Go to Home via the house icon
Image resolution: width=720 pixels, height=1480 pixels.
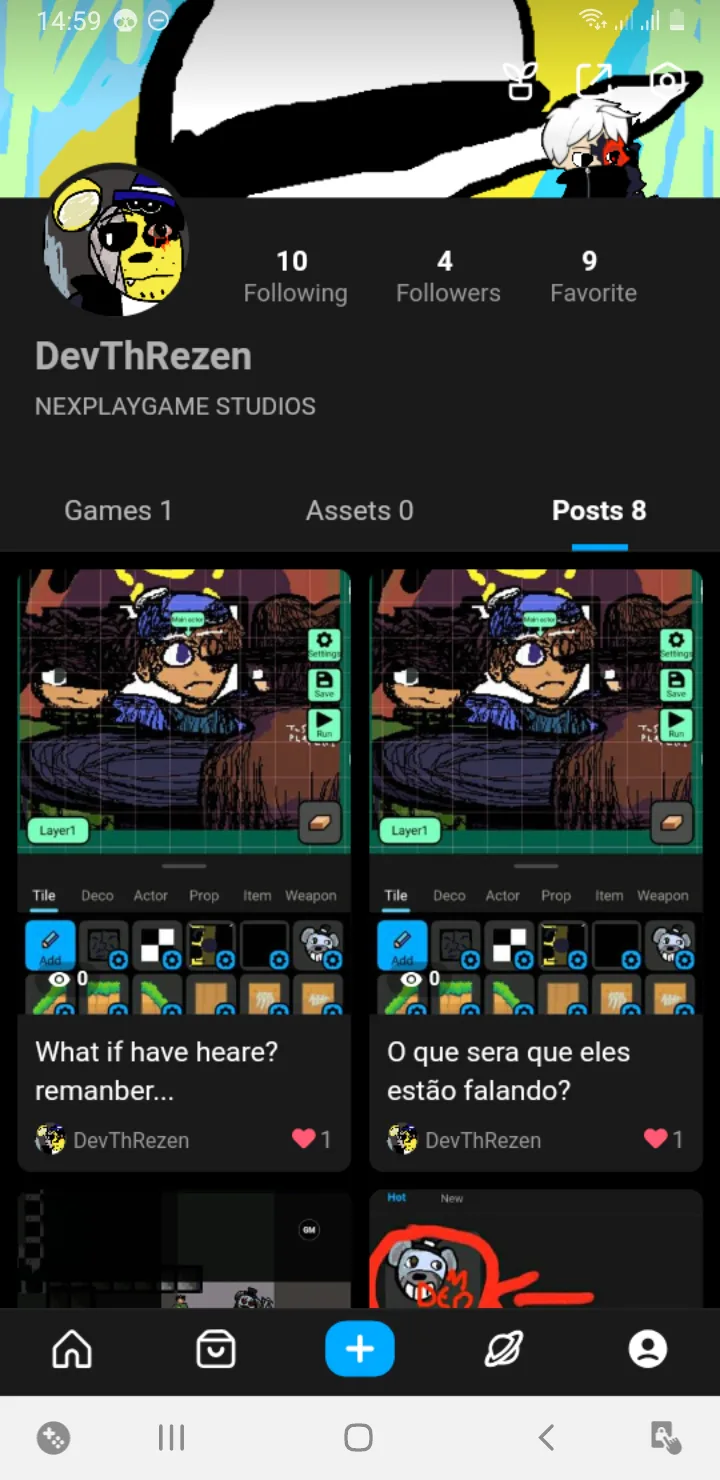point(71,1349)
